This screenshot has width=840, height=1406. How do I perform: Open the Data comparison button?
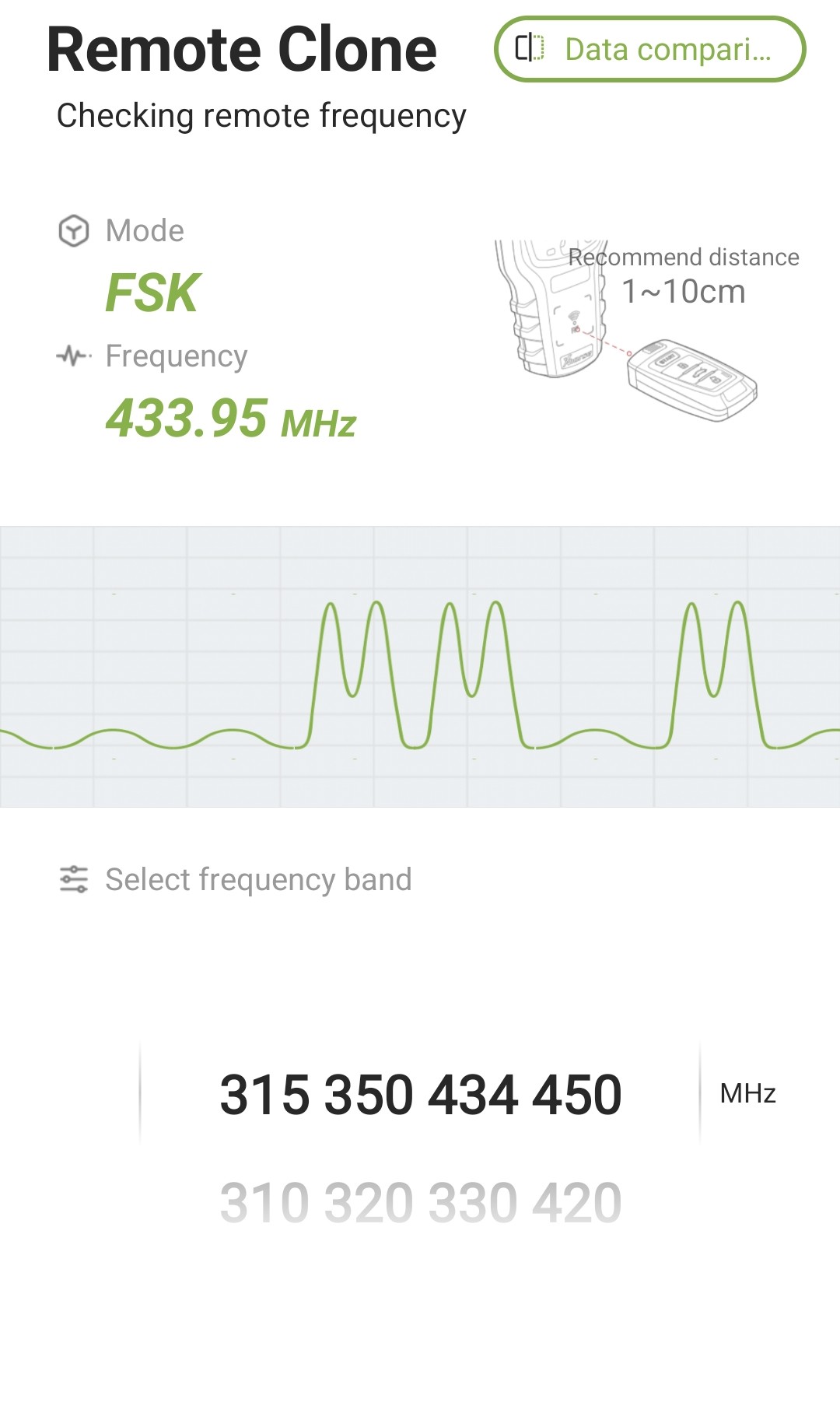pos(649,50)
